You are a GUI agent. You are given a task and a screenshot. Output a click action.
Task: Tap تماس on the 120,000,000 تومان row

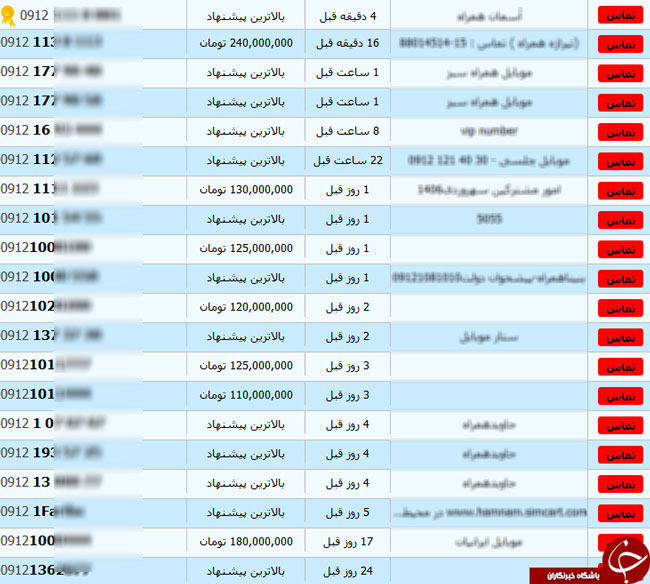tap(620, 307)
